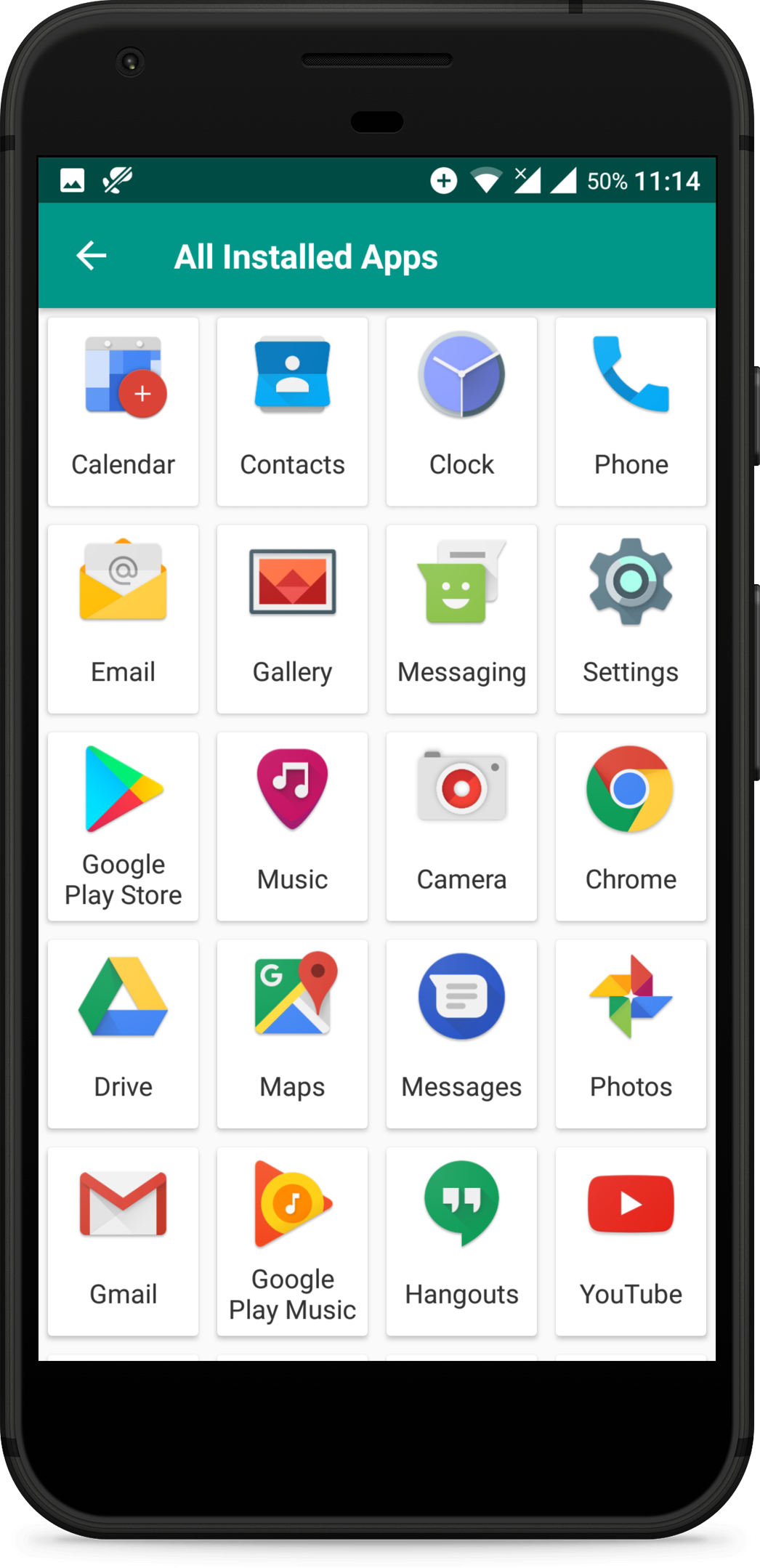The width and height of the screenshot is (760, 1568).
Task: Open the Drive app
Action: [123, 1033]
